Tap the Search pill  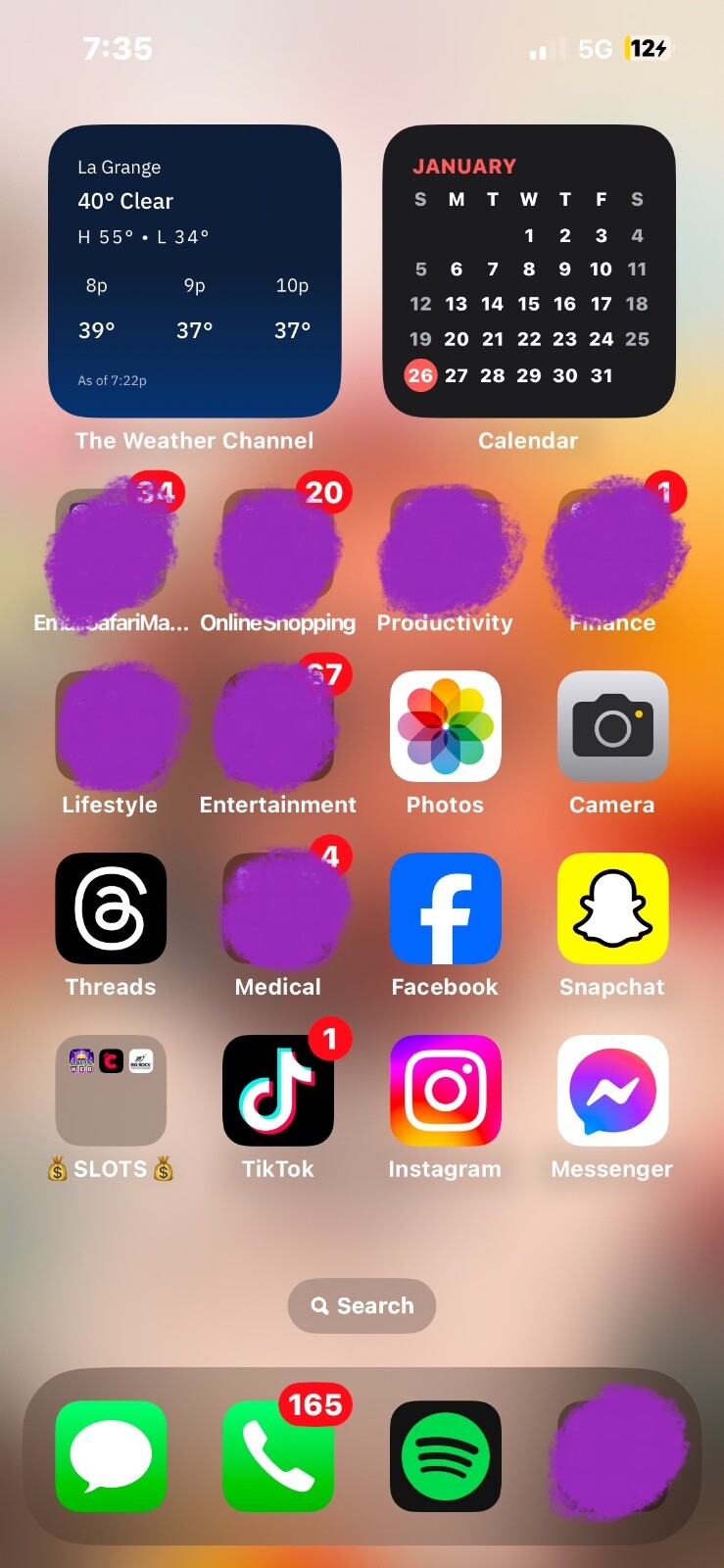(x=362, y=1305)
